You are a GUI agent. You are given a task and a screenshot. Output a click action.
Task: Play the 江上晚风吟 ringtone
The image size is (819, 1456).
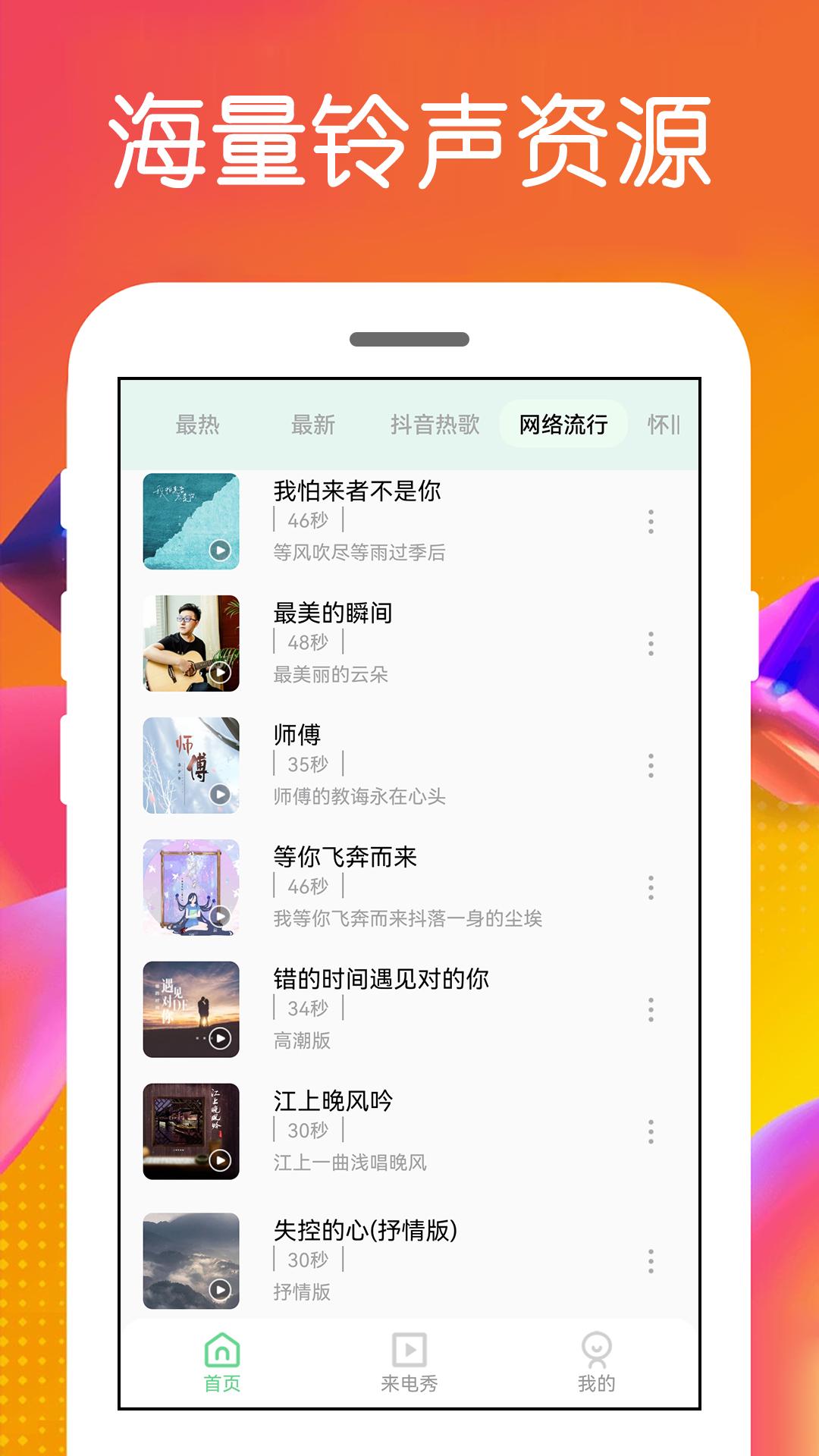220,1161
